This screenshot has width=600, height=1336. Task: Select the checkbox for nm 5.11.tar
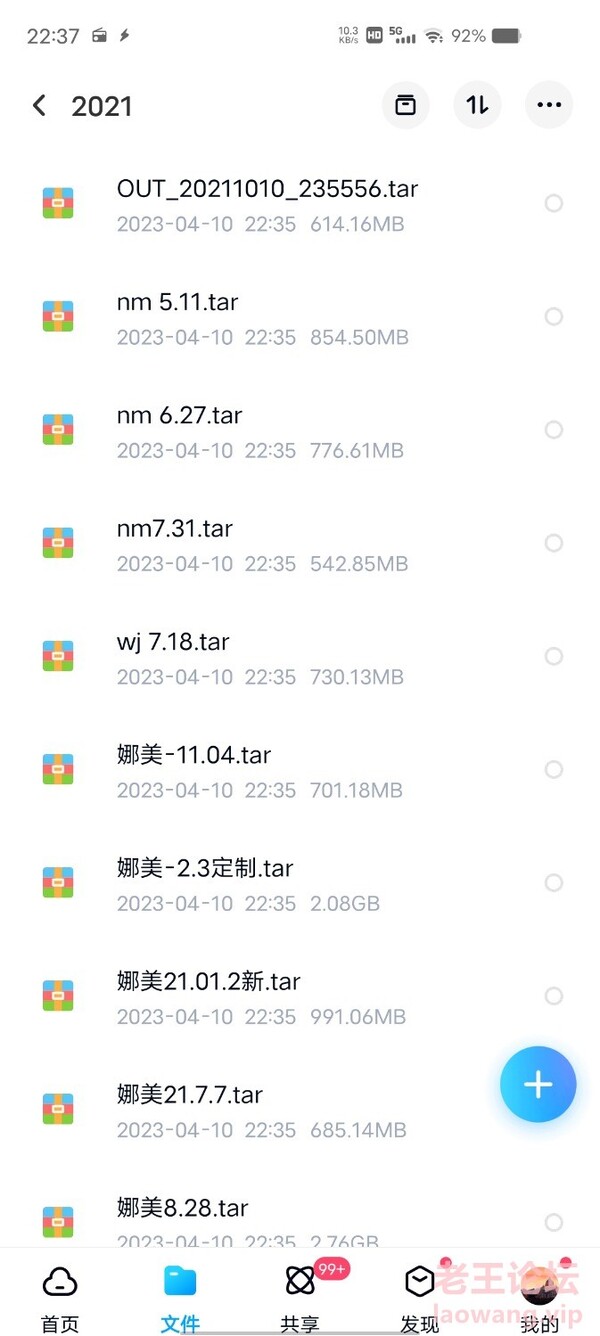pos(553,317)
